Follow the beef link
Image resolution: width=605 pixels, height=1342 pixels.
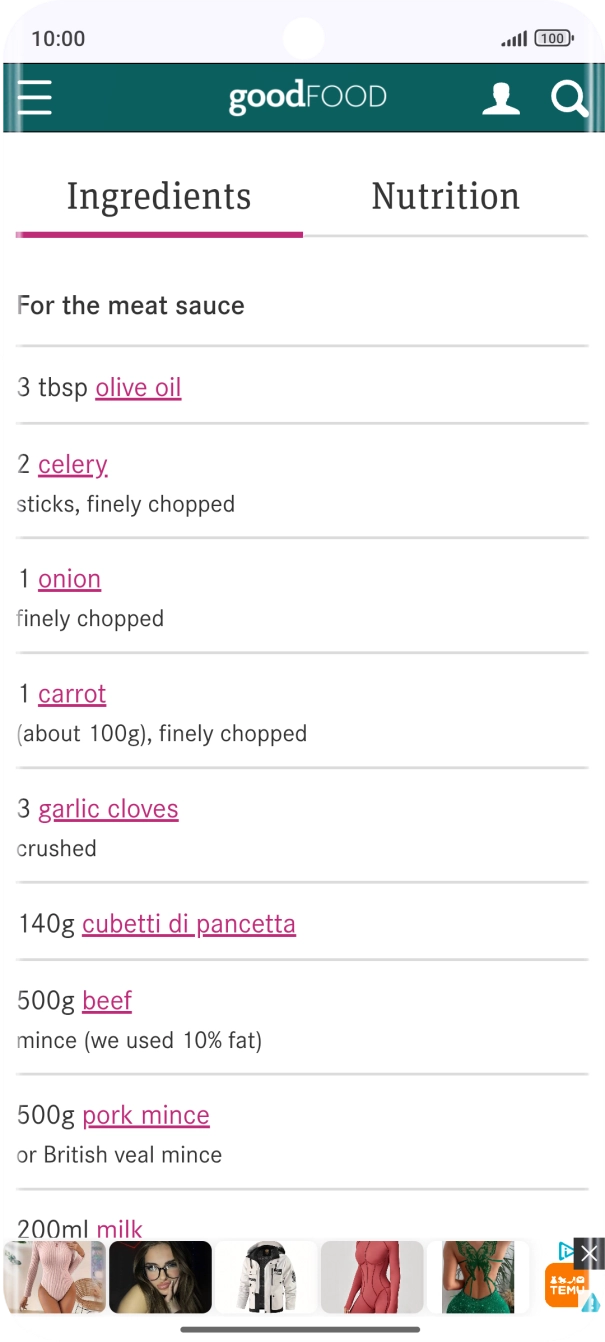(107, 1001)
